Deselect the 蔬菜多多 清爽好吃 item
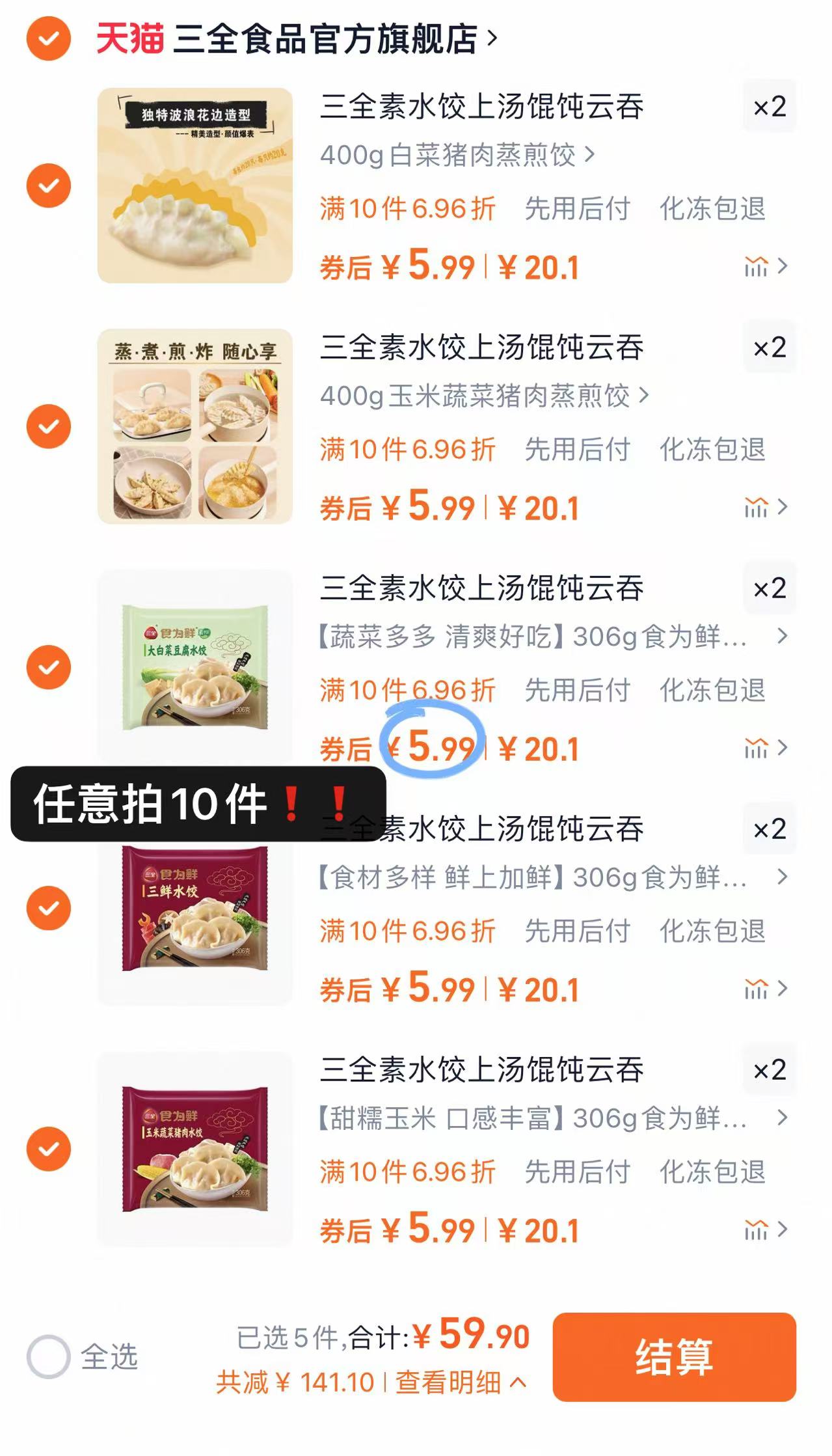The width and height of the screenshot is (832, 1456). (x=49, y=668)
